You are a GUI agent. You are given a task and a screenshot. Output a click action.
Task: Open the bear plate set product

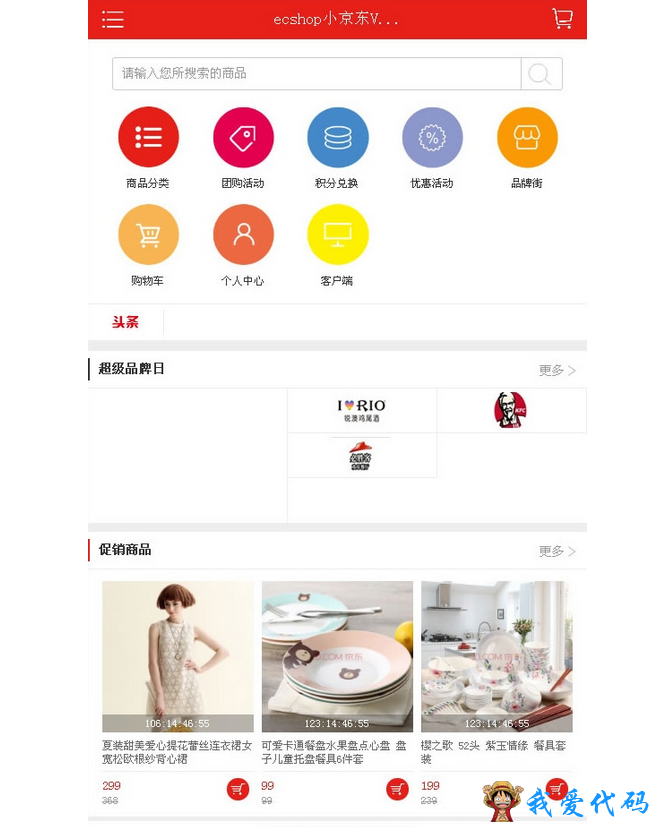pyautogui.click(x=337, y=656)
